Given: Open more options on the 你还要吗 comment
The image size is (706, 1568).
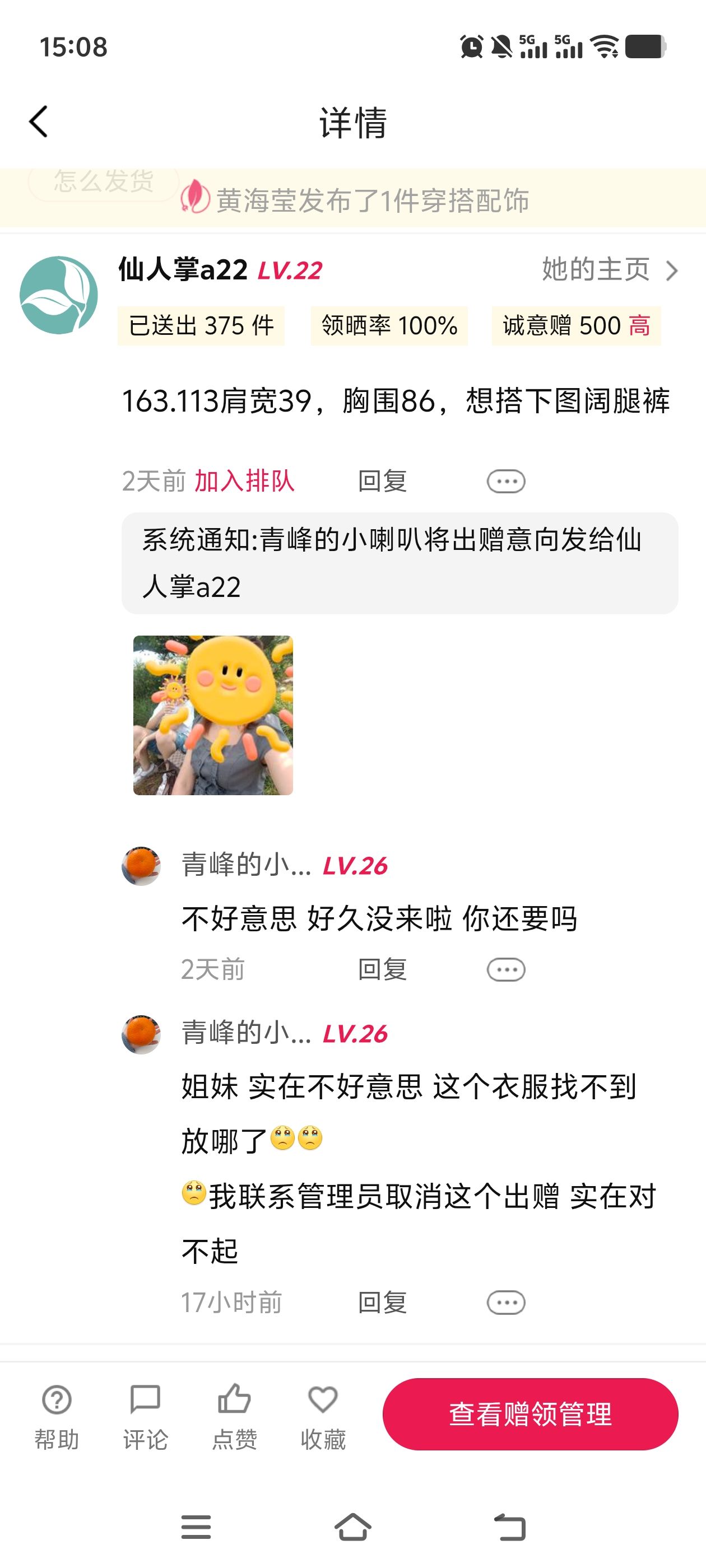Looking at the screenshot, I should [x=505, y=969].
